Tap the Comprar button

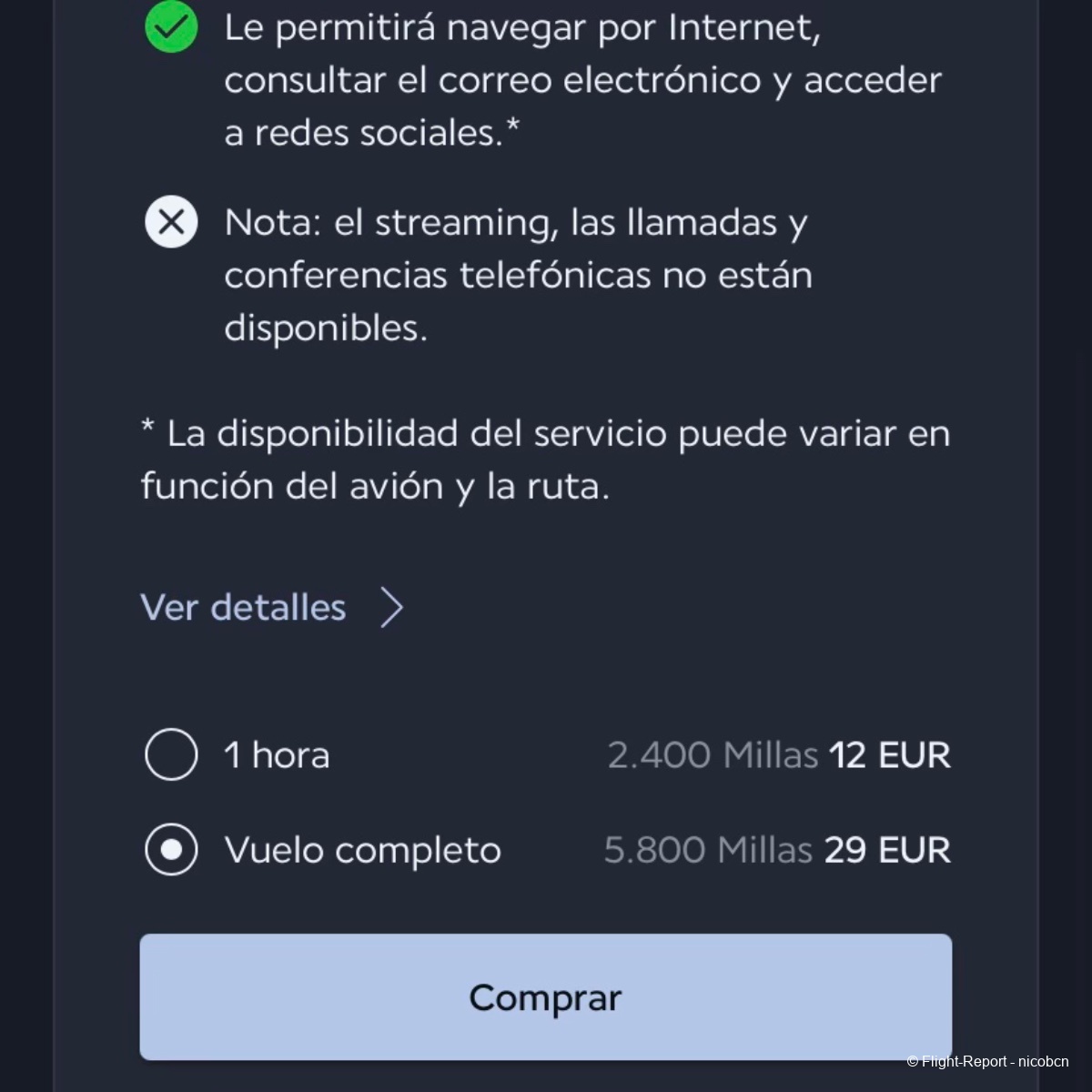545,996
